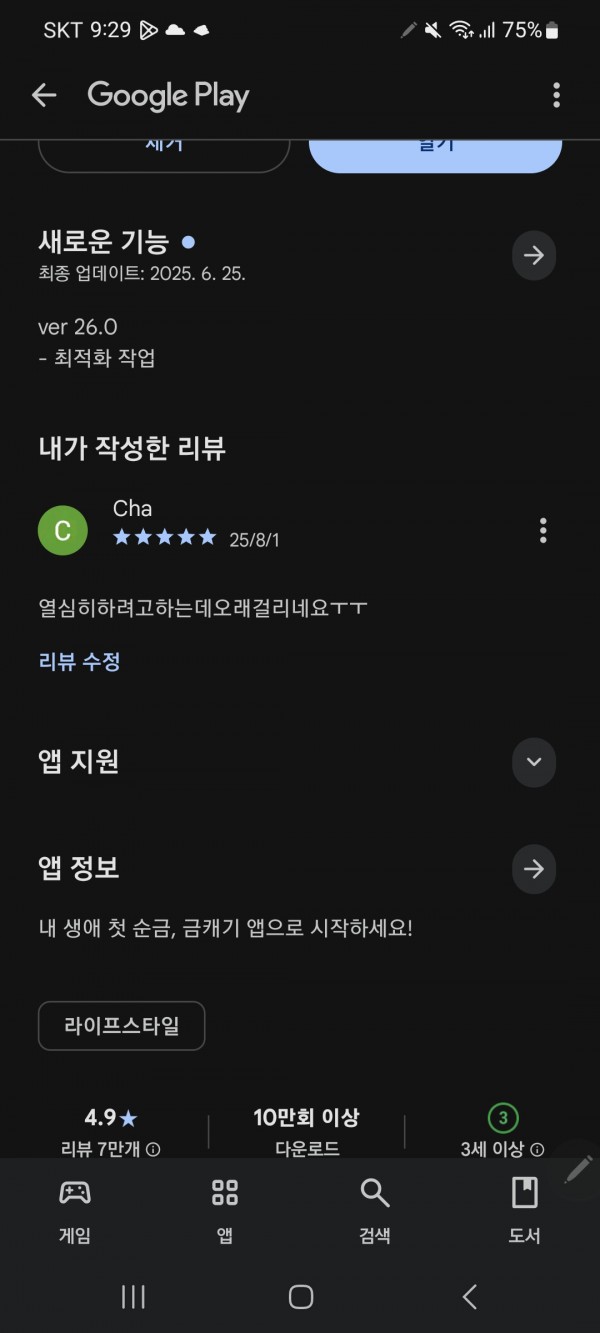Open options menu for Cha's review
This screenshot has height=1333, width=600.
[543, 530]
